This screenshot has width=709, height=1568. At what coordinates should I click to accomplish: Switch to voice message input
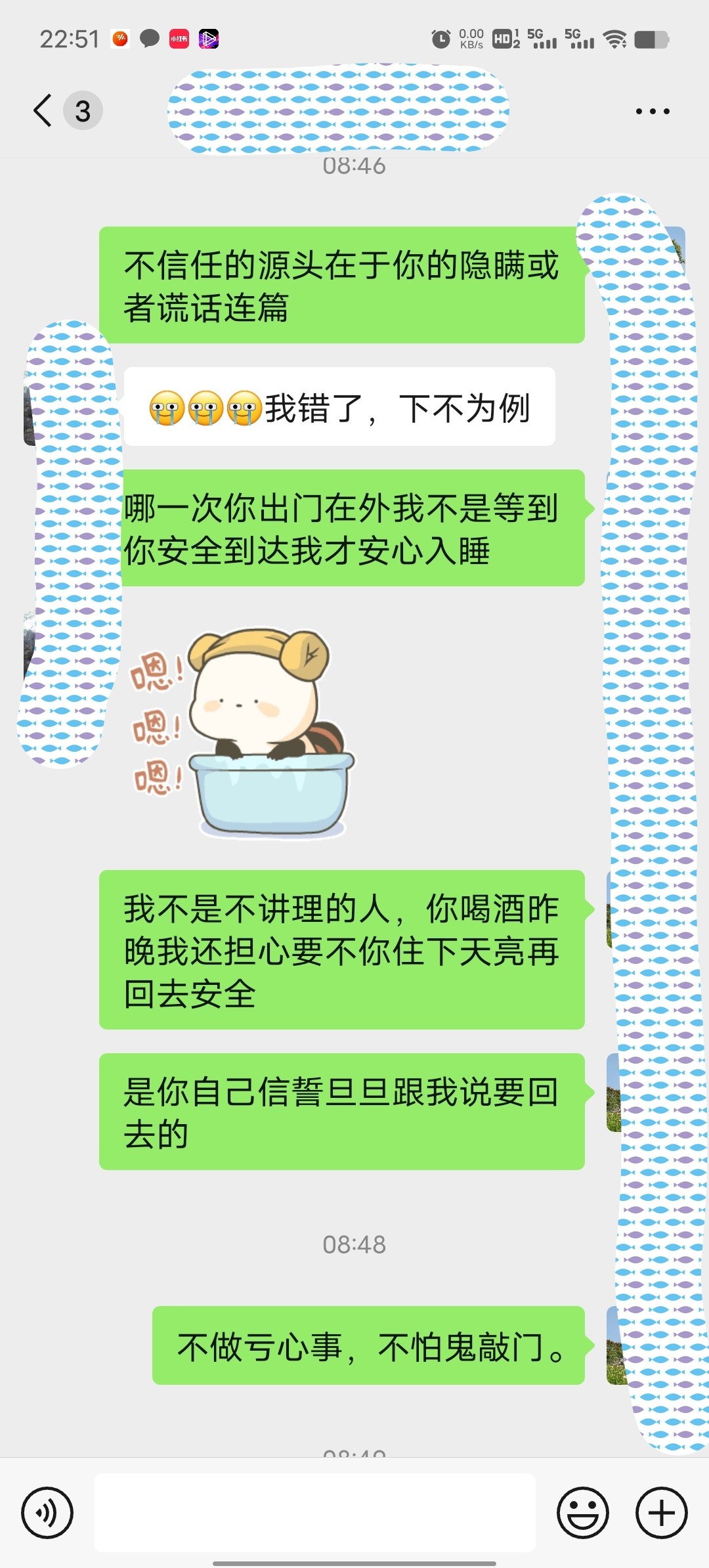47,1513
